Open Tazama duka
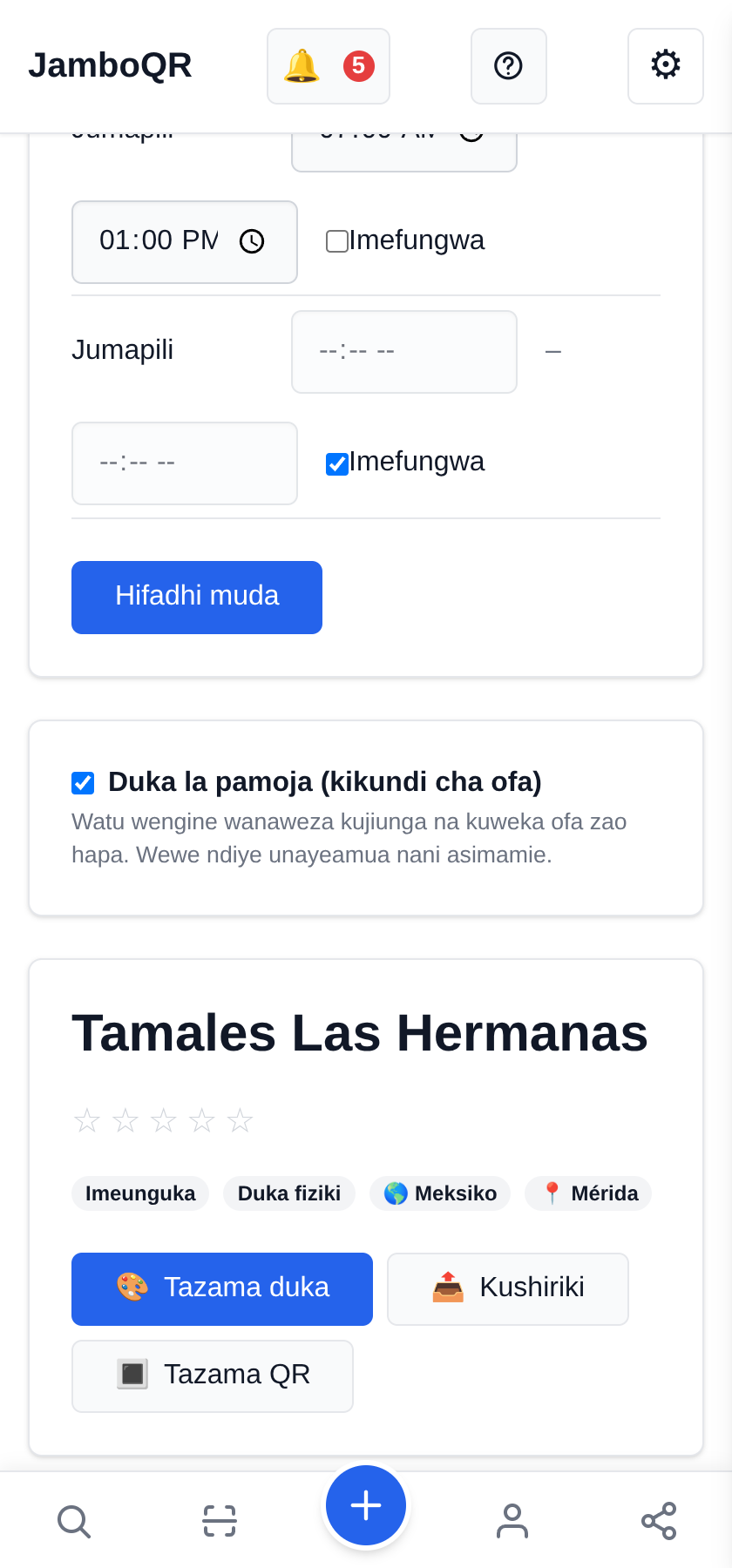The width and height of the screenshot is (732, 1568). click(222, 1289)
